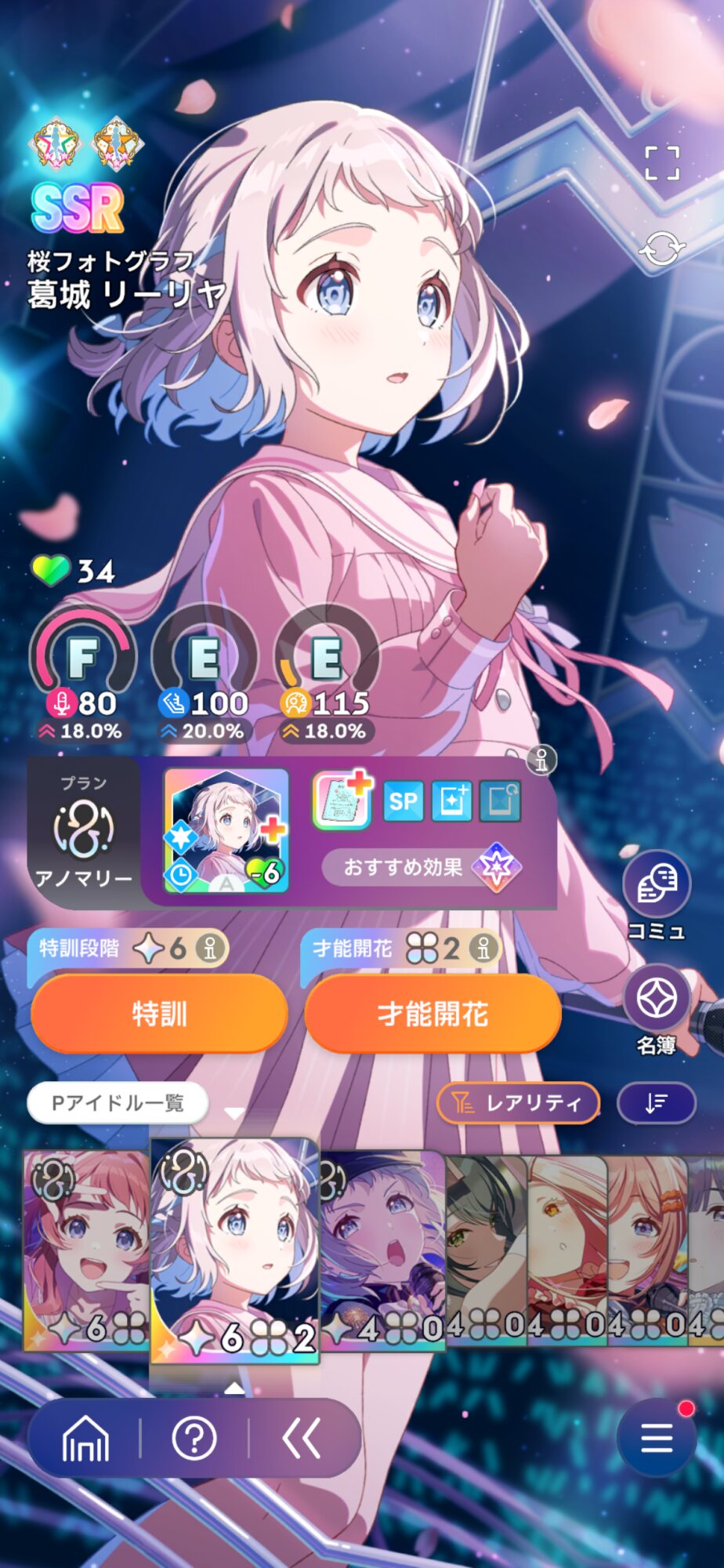
Task: Open the コミュ menu
Action: pos(656,884)
